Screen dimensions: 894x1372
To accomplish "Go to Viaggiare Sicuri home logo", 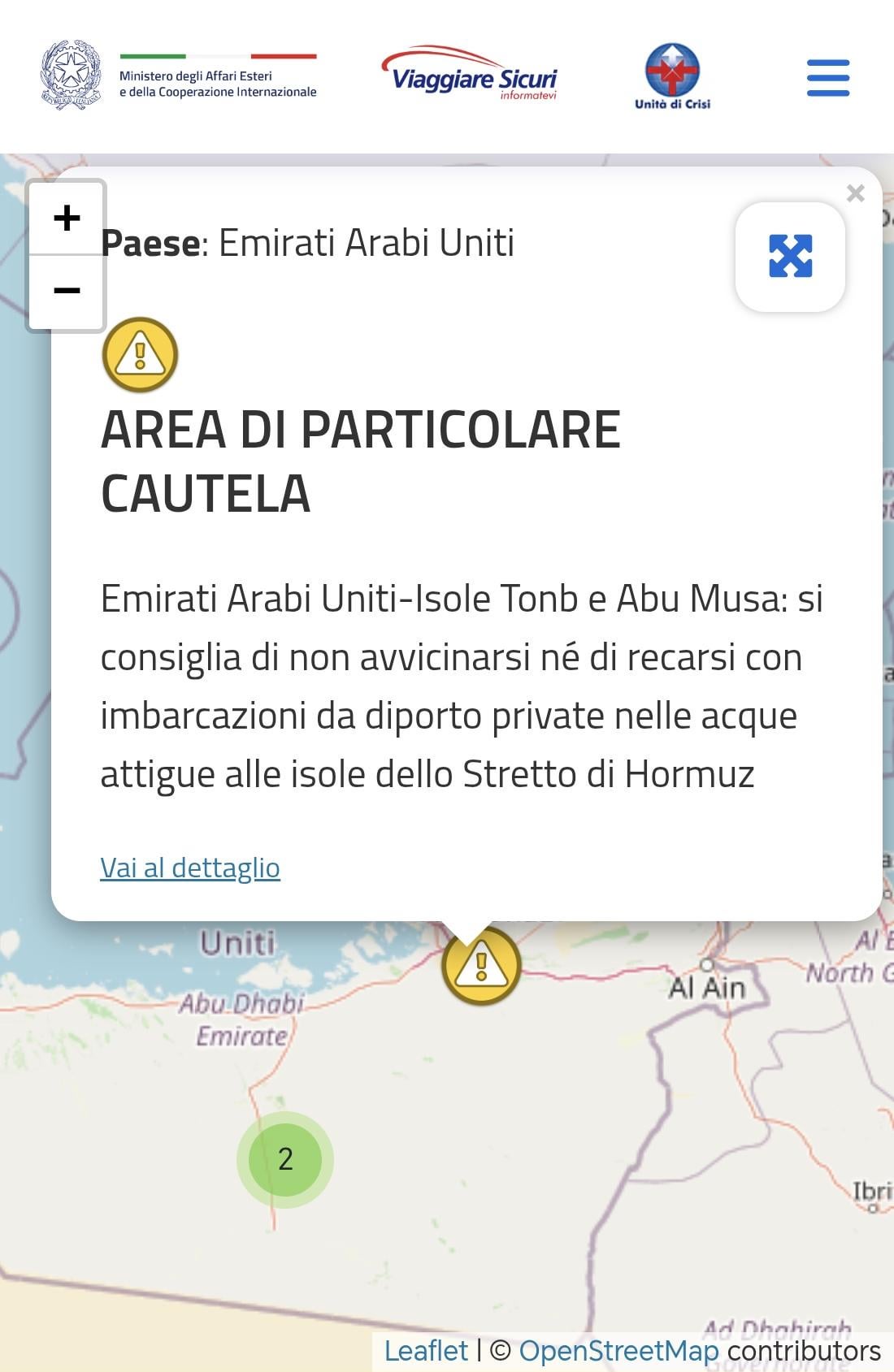I will coord(471,76).
